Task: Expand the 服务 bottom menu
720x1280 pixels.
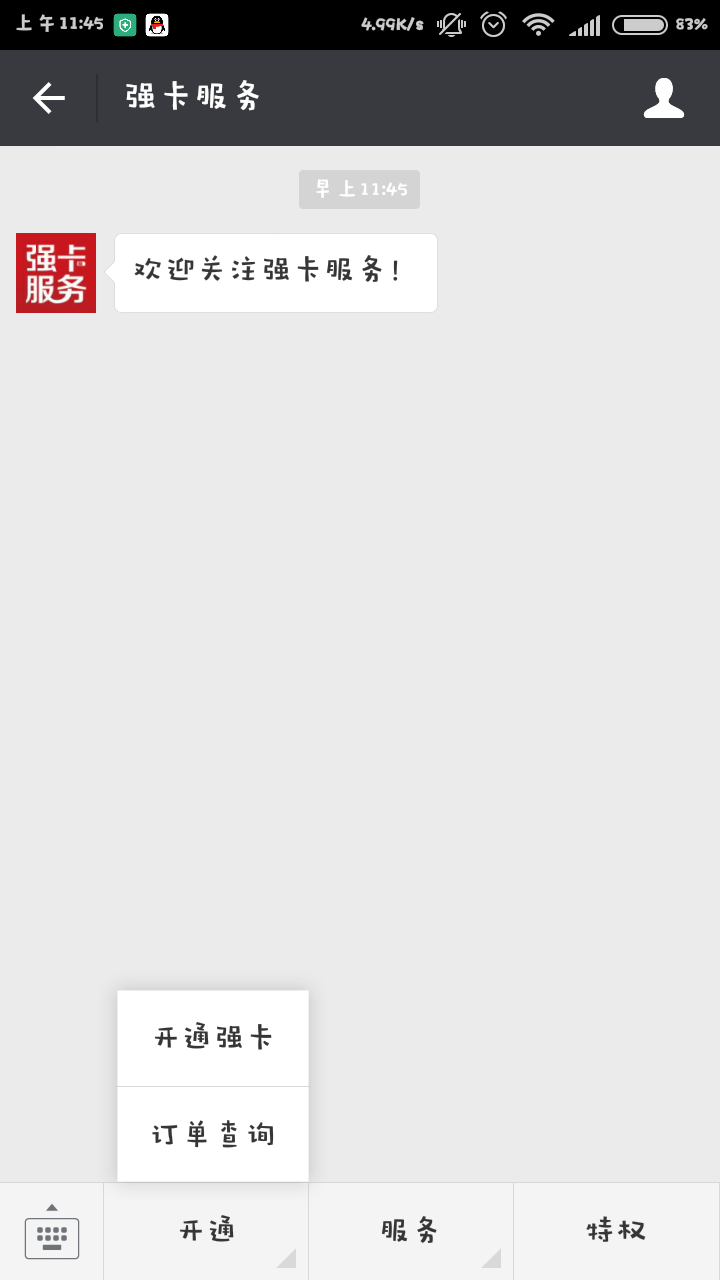Action: tap(411, 1232)
